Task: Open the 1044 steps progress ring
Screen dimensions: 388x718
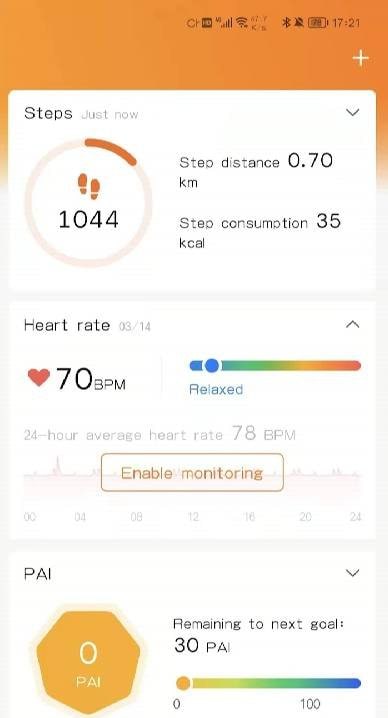Action: pyautogui.click(x=88, y=202)
